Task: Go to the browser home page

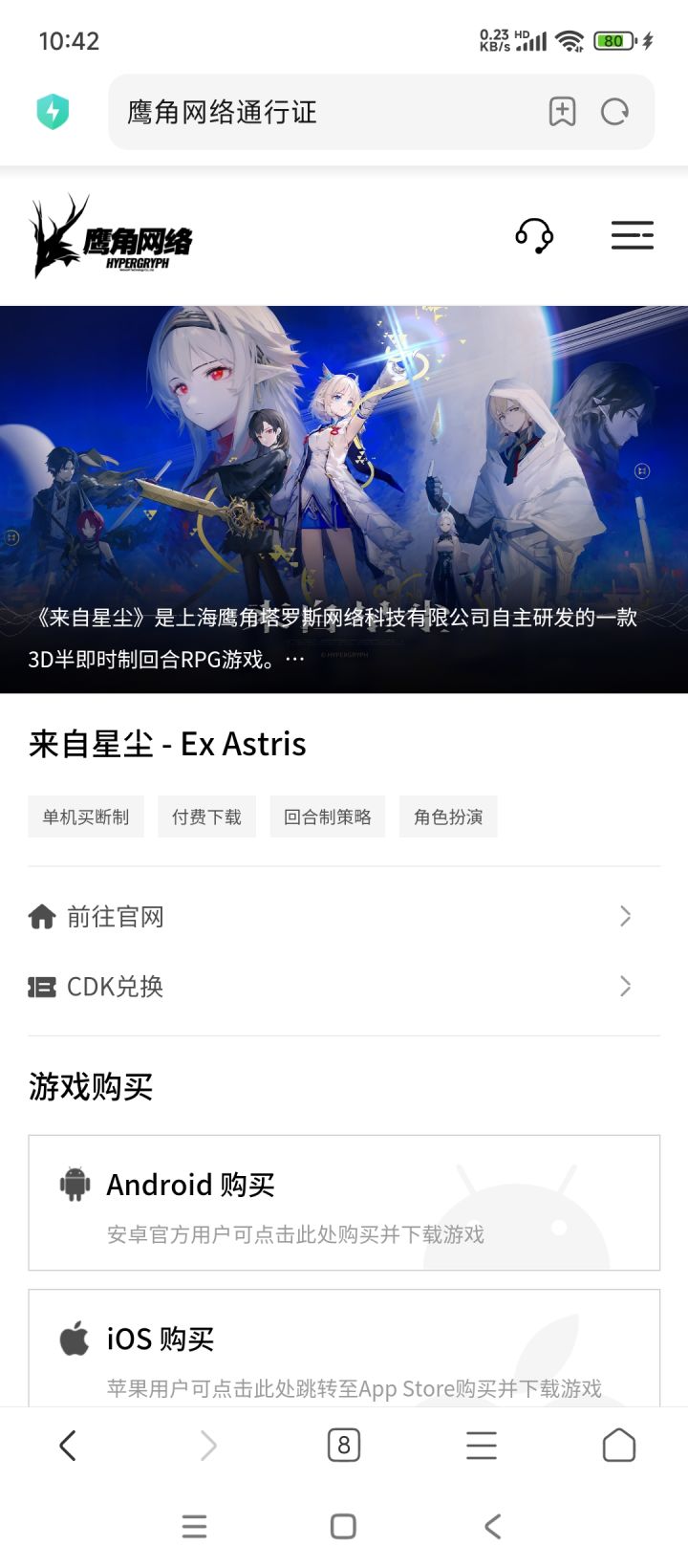Action: [x=619, y=1446]
